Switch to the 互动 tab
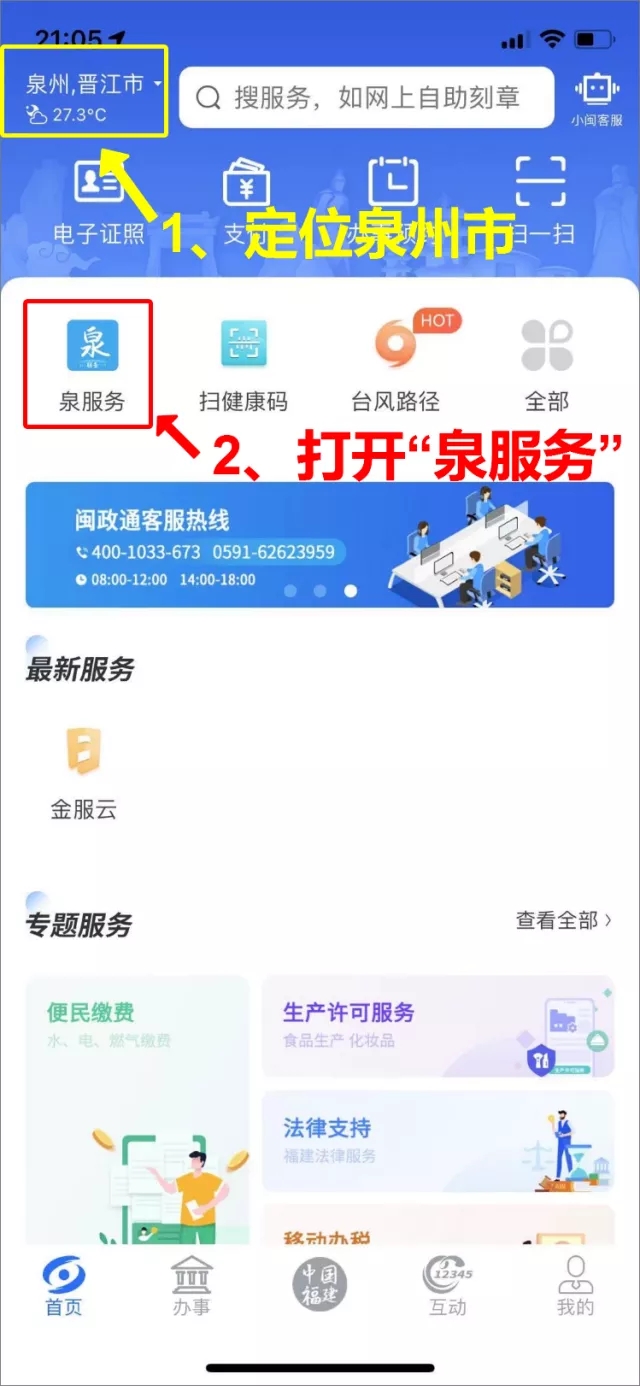The width and height of the screenshot is (640, 1386). pyautogui.click(x=447, y=1286)
